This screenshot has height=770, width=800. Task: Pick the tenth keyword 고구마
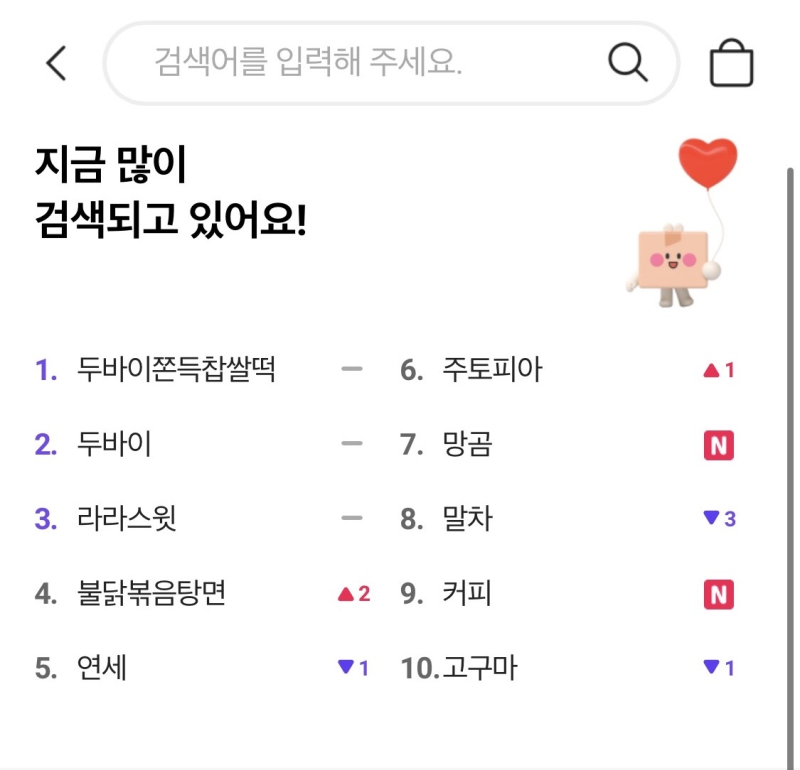(x=479, y=668)
